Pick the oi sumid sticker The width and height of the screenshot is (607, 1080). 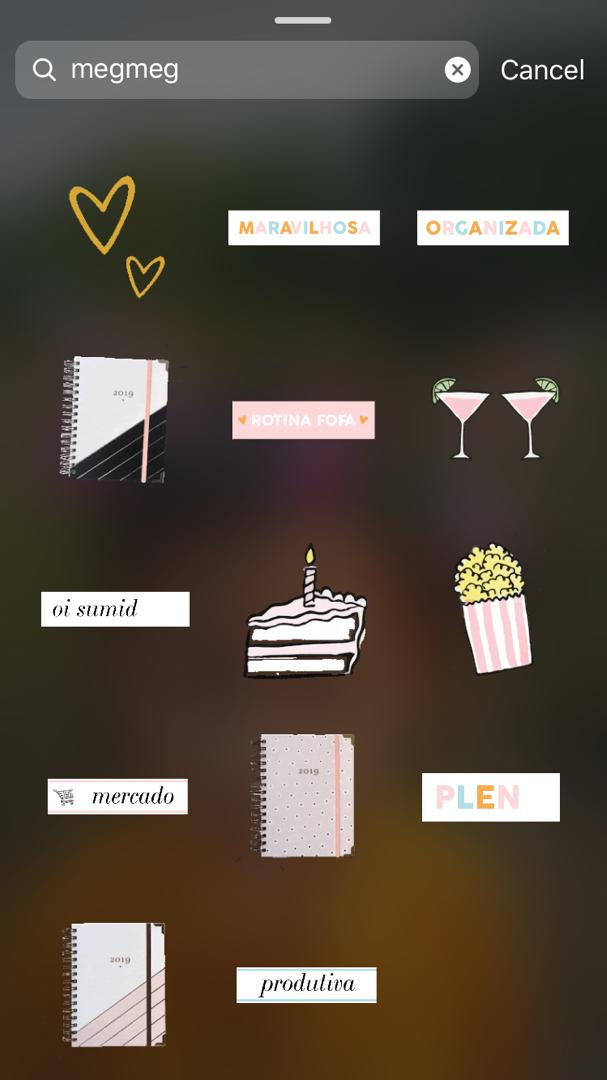click(x=115, y=609)
